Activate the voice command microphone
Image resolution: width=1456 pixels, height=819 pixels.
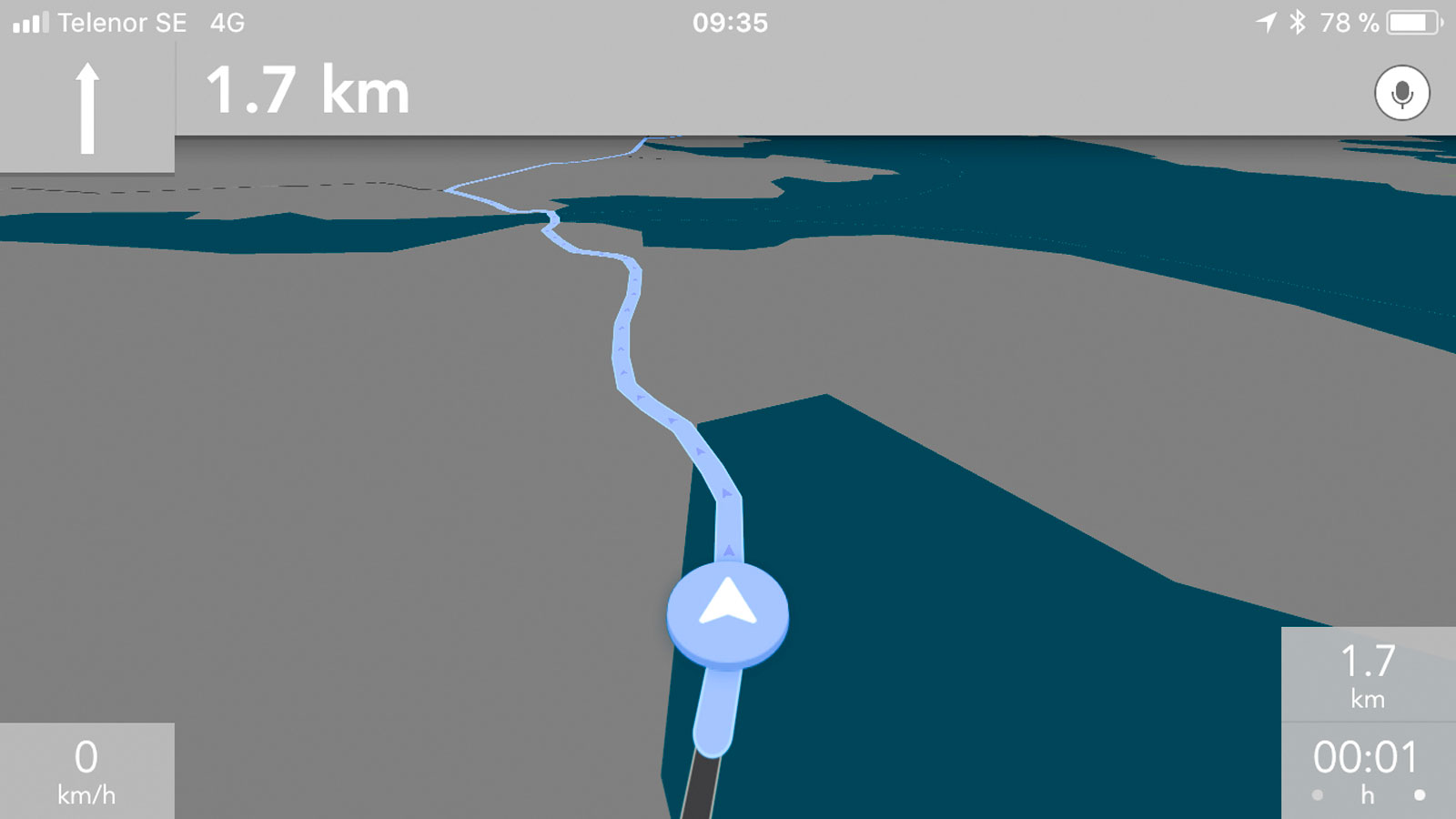pos(1401,93)
